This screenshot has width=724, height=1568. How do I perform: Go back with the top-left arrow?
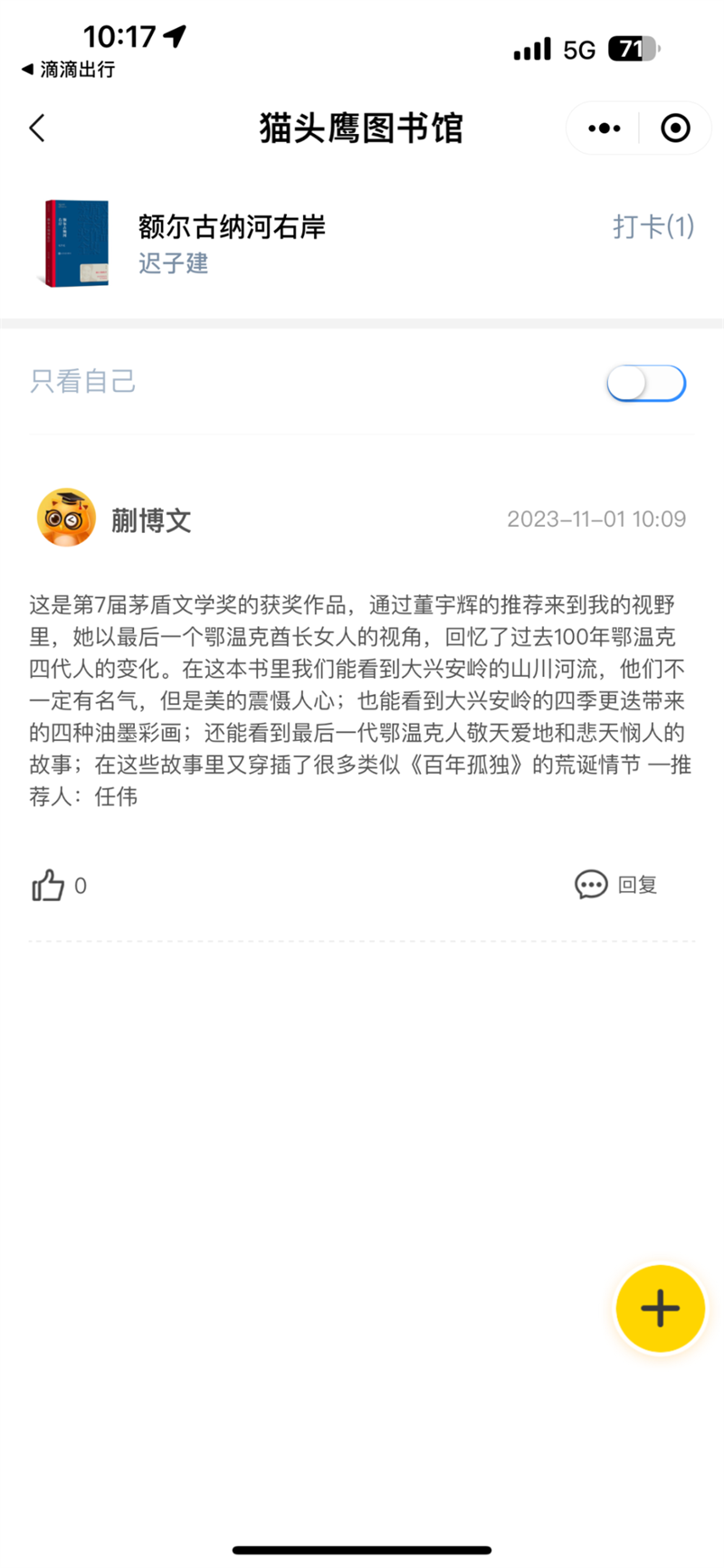[x=37, y=128]
